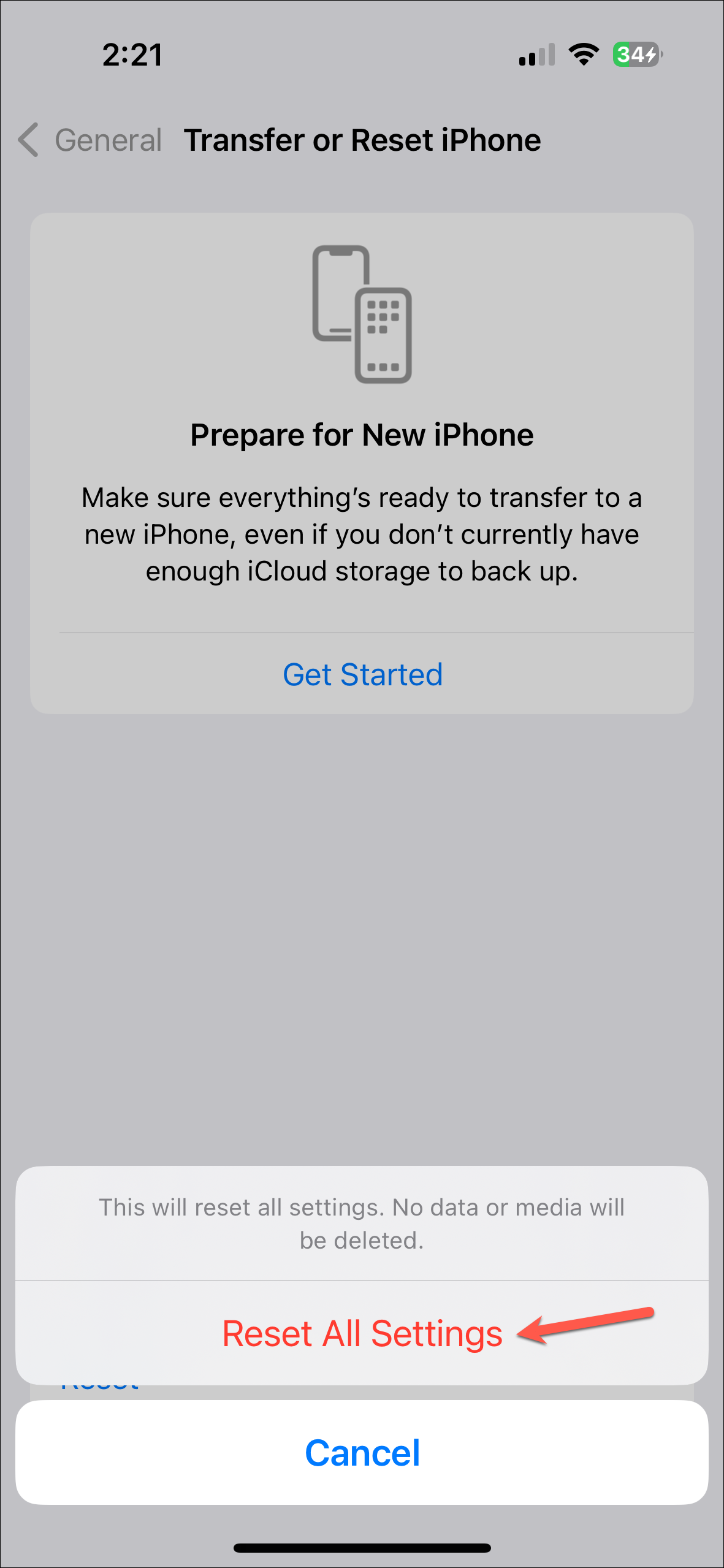Confirm Reset All Settings

[362, 1334]
